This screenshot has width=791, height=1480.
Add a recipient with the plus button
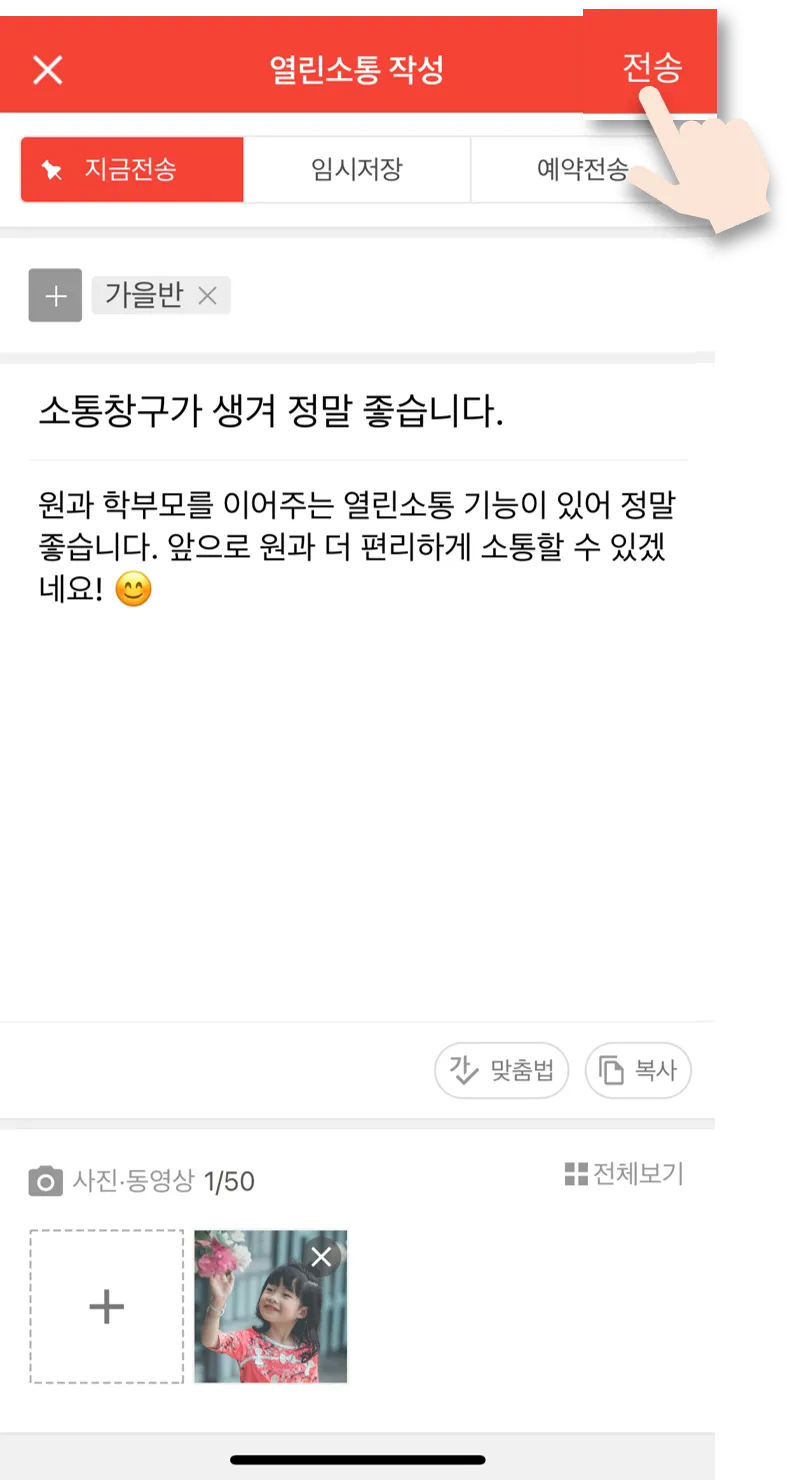(55, 296)
